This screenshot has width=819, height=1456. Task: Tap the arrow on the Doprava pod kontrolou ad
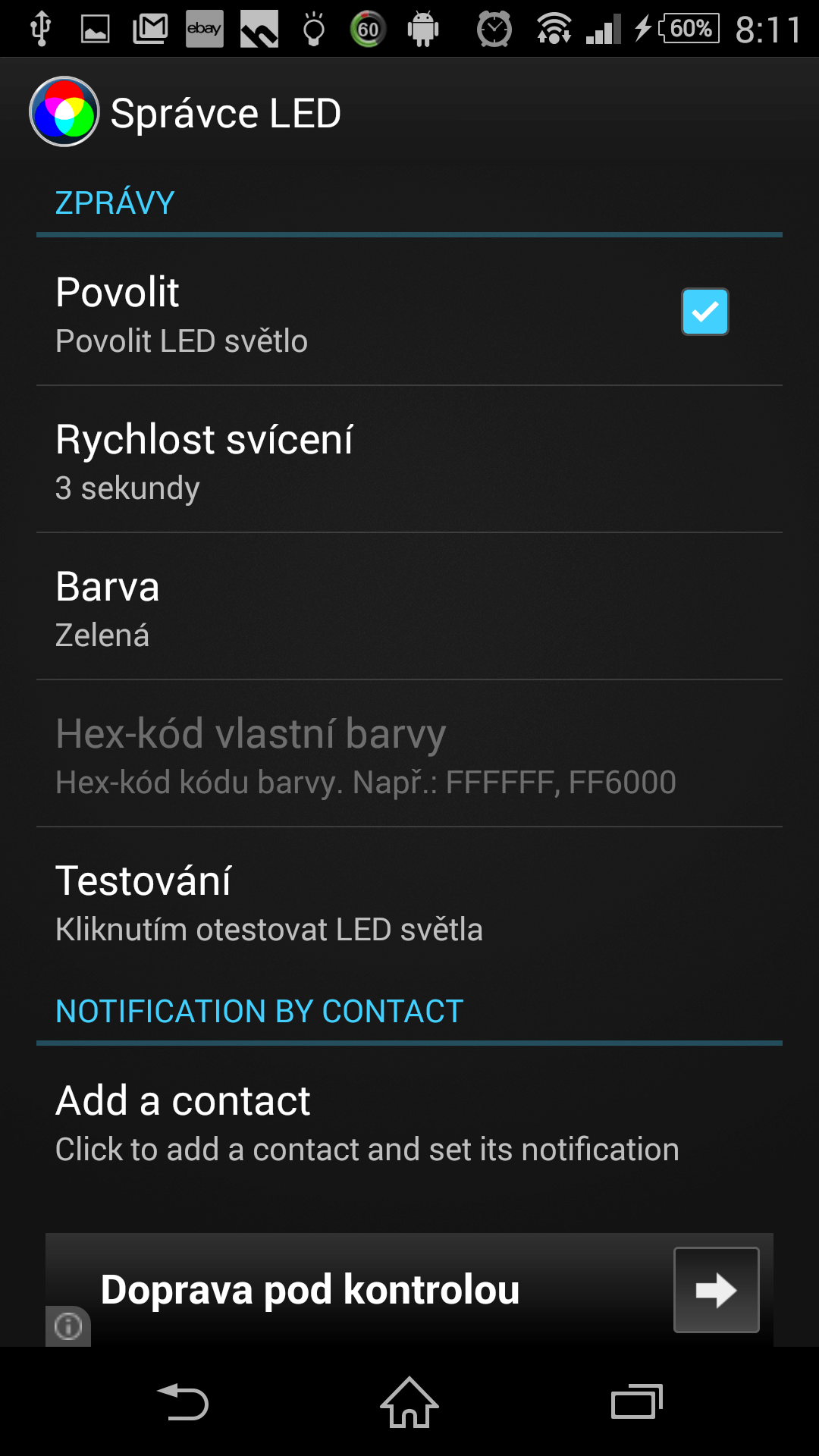[717, 1290]
